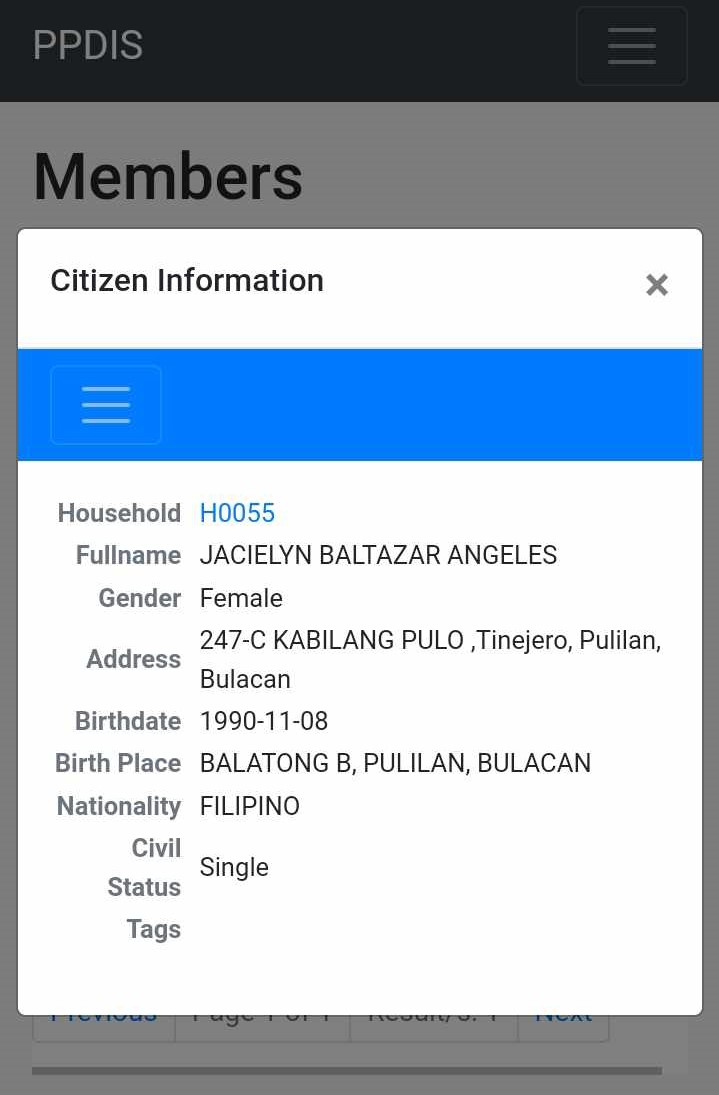This screenshot has height=1095, width=719.
Task: Expand the menu in the blue bar
Action: (106, 405)
